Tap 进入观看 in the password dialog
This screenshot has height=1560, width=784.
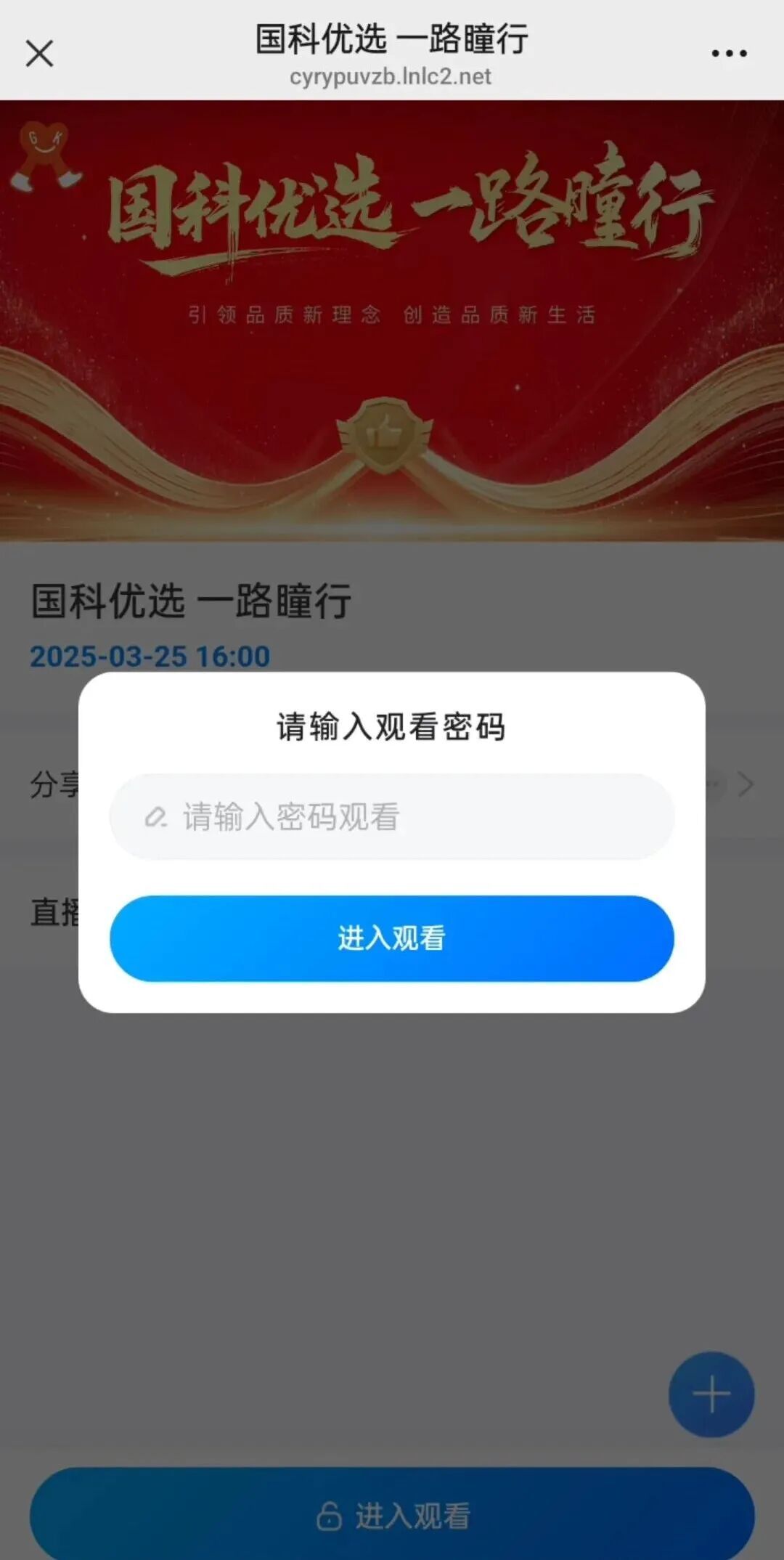[x=392, y=938]
